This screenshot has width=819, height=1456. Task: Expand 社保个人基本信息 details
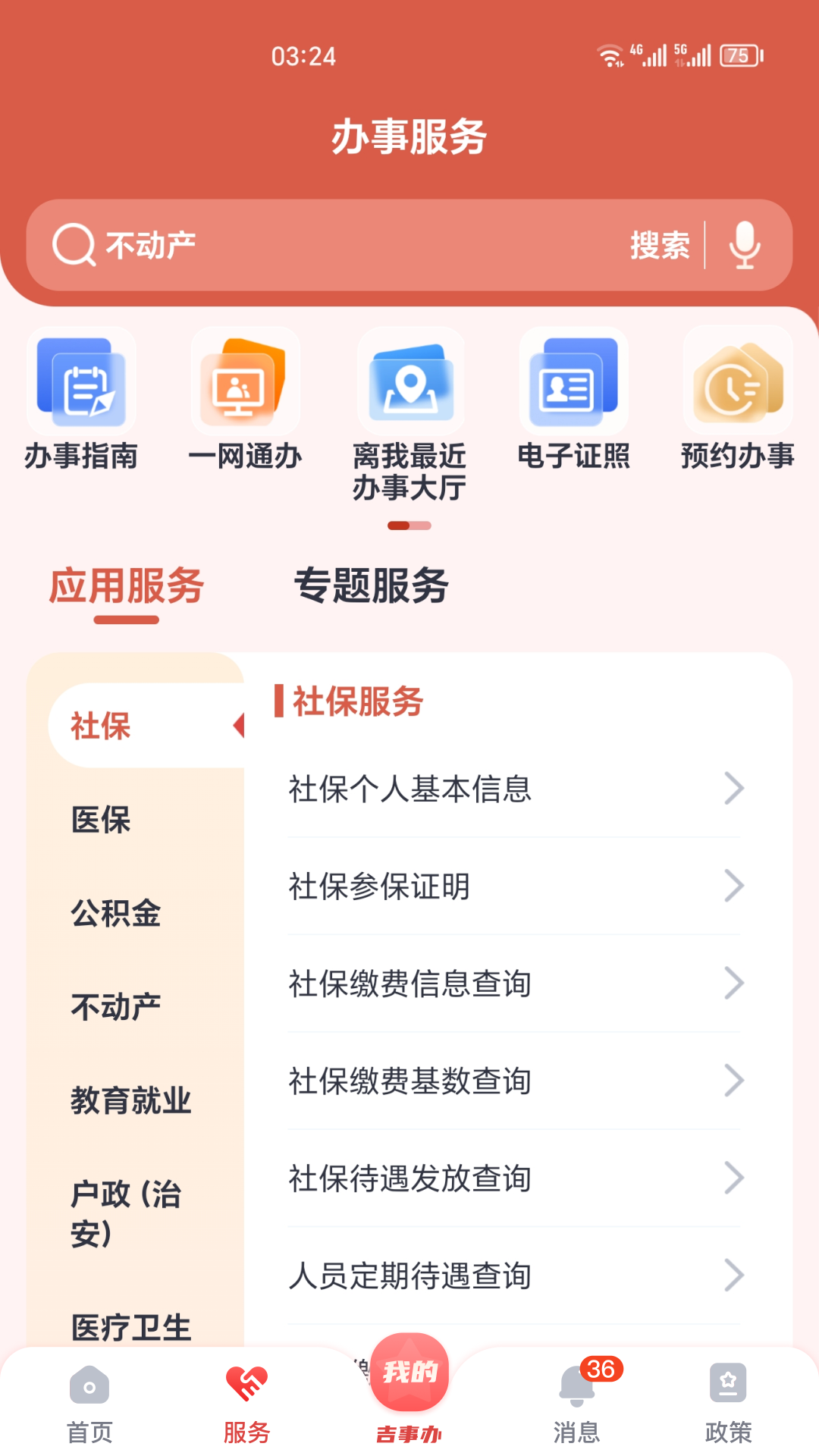tap(513, 790)
